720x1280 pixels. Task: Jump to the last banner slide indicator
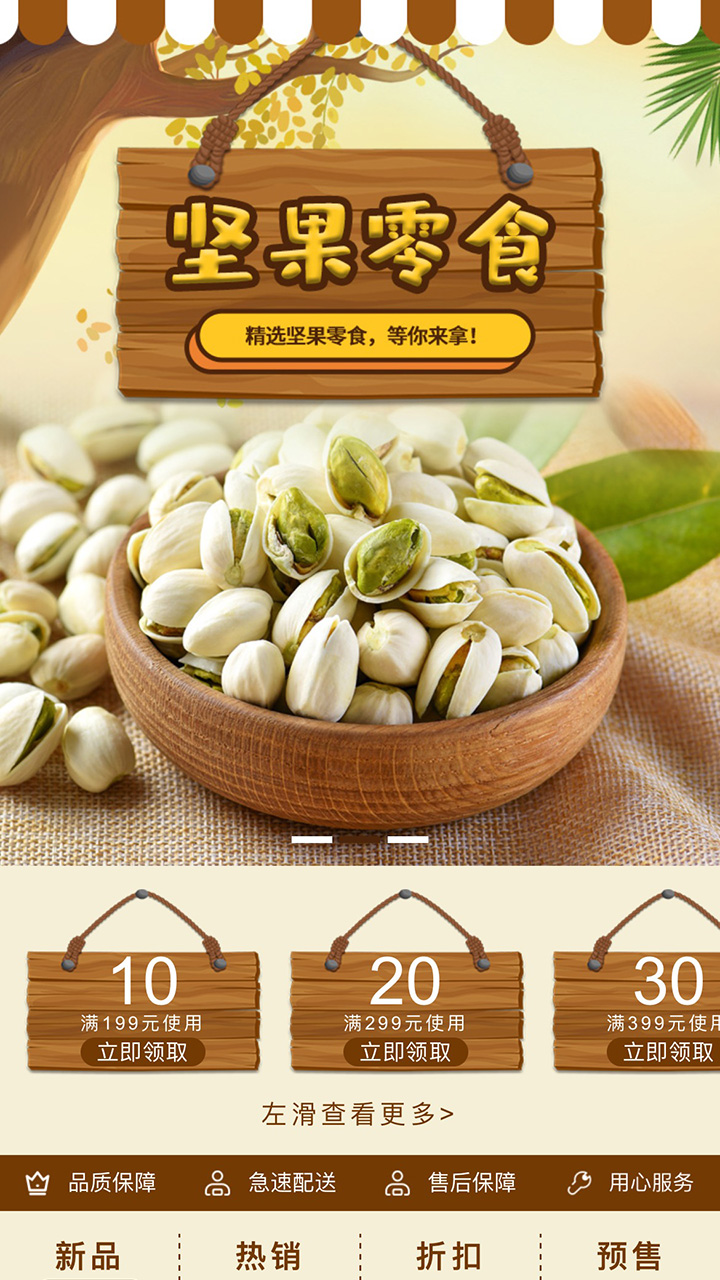pos(408,840)
